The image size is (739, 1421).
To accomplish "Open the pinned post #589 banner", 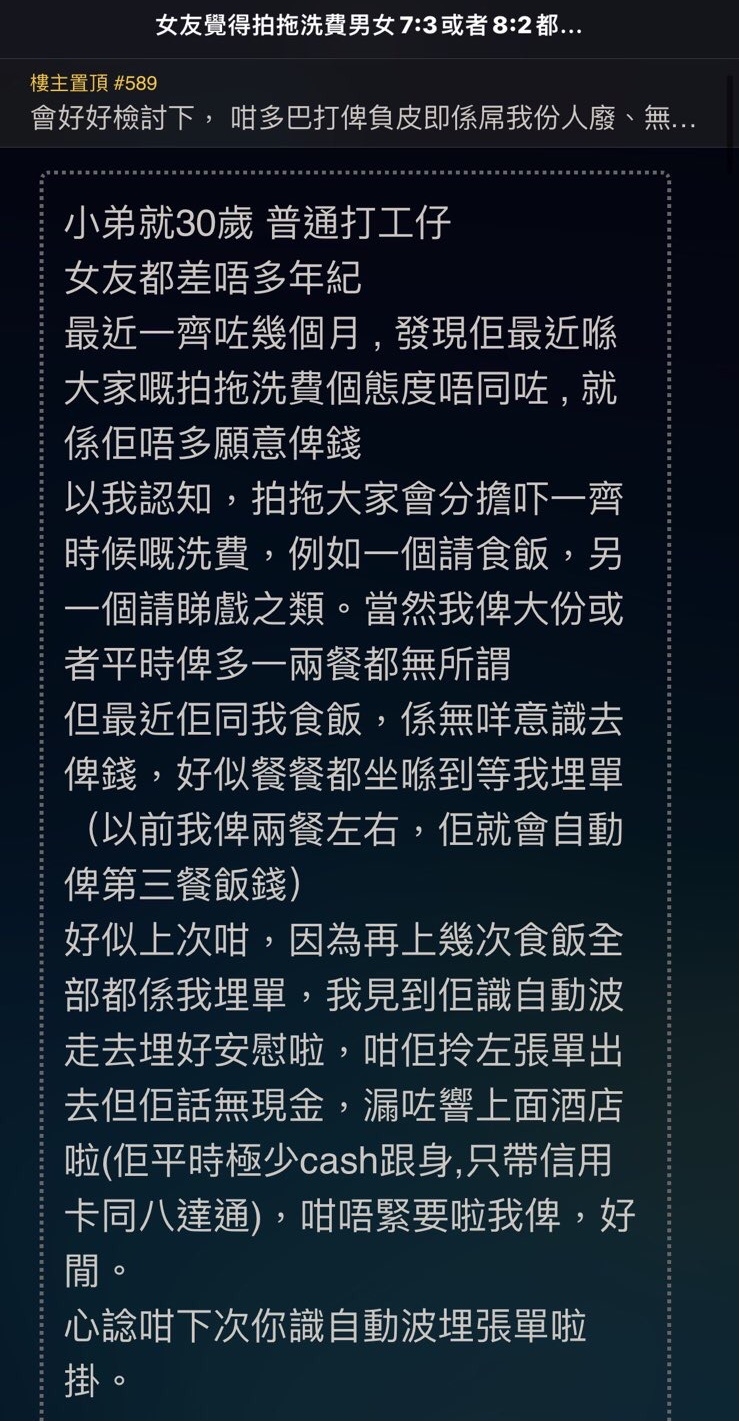I will pyautogui.click(x=368, y=104).
